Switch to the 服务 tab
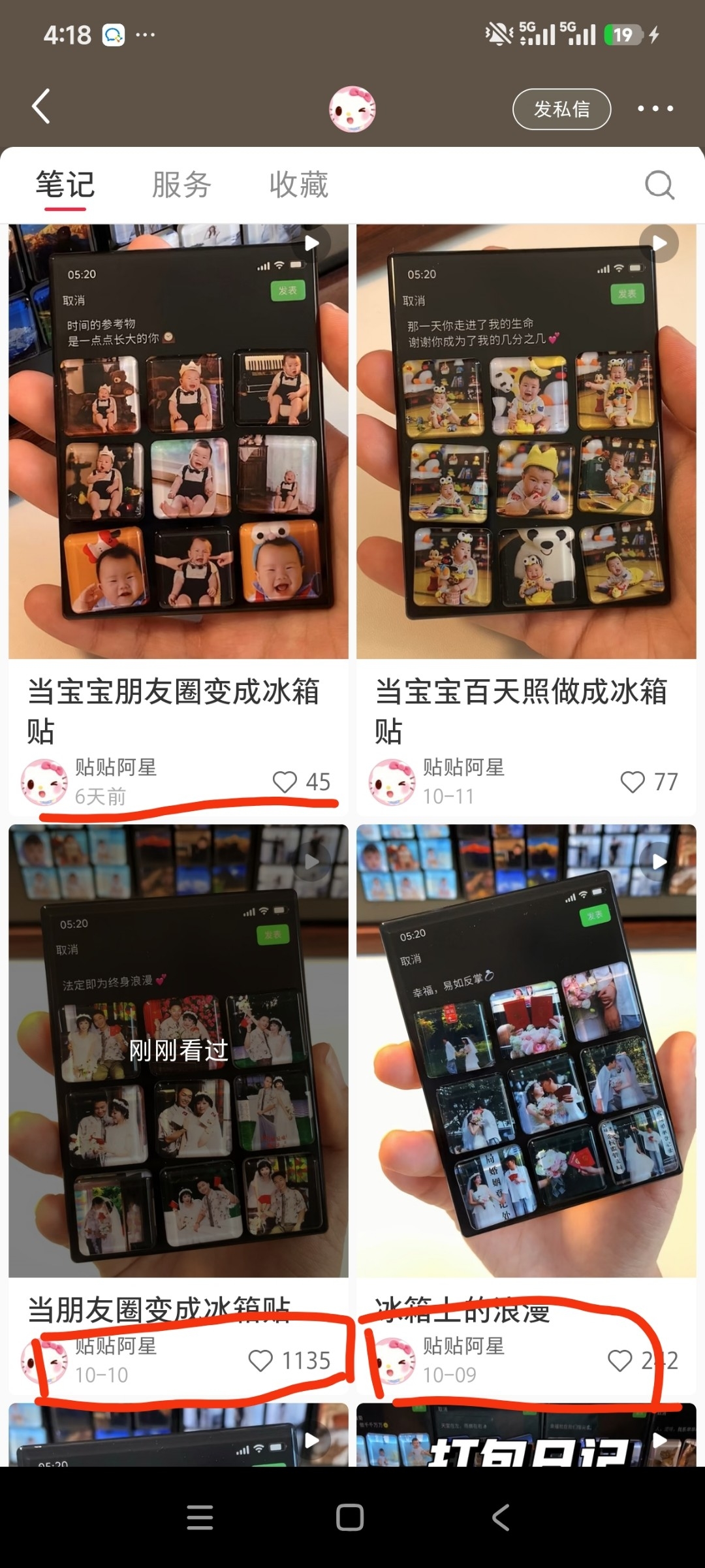The image size is (705, 1568). click(181, 185)
